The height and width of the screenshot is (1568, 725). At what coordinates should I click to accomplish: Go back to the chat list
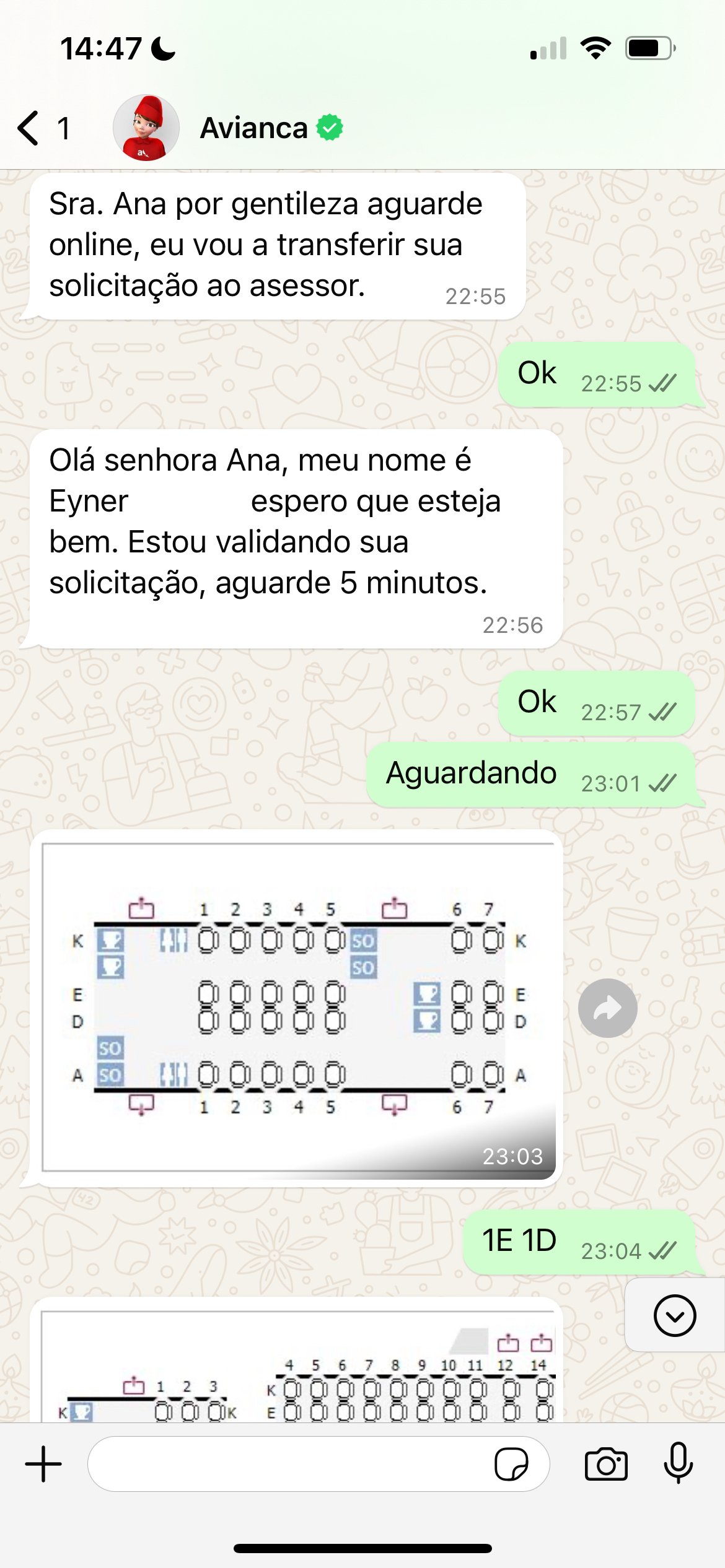(30, 128)
